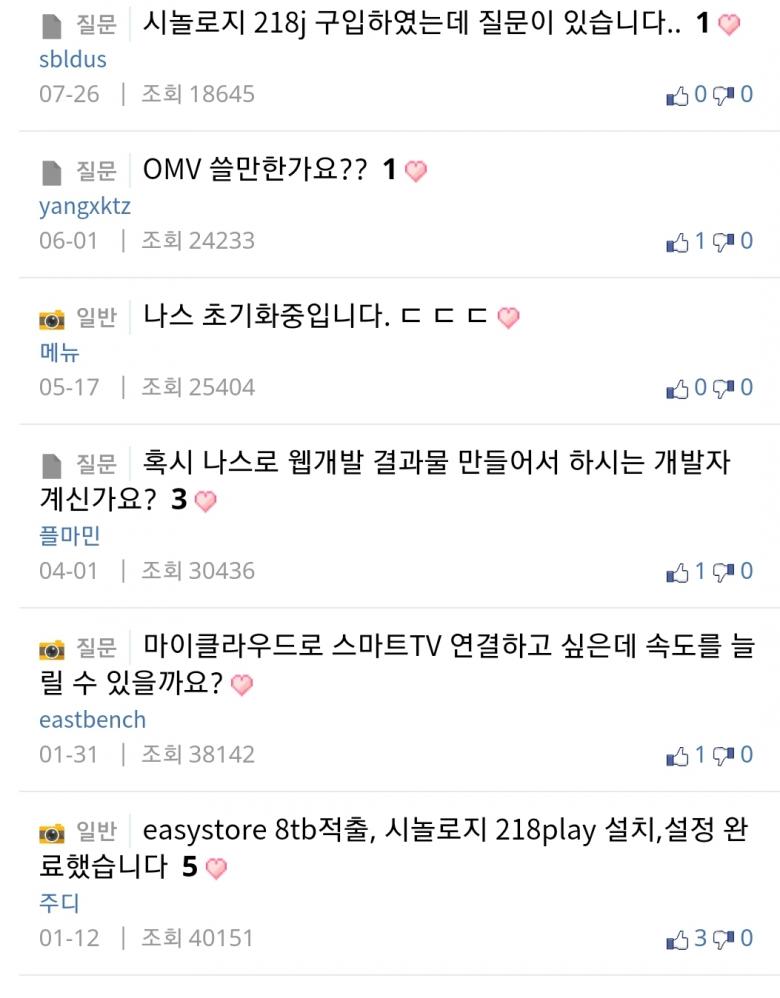
Task: View author profile yangxktz
Action: tap(84, 206)
